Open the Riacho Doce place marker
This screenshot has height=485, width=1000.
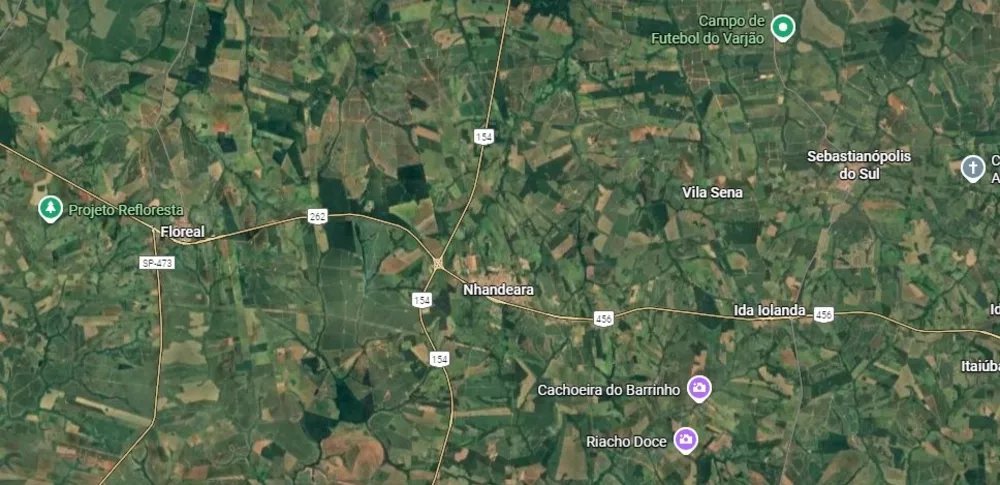[685, 439]
